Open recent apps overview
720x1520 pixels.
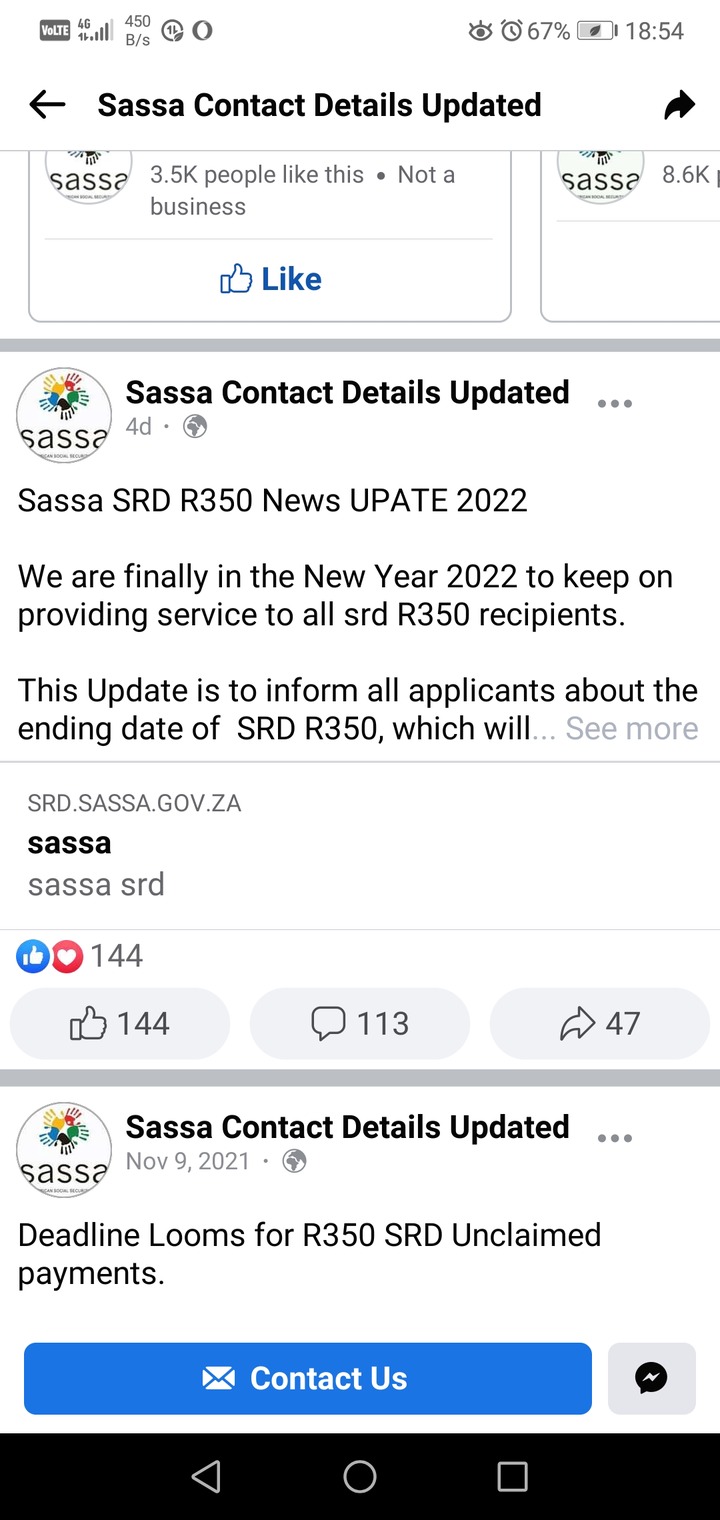(512, 1476)
